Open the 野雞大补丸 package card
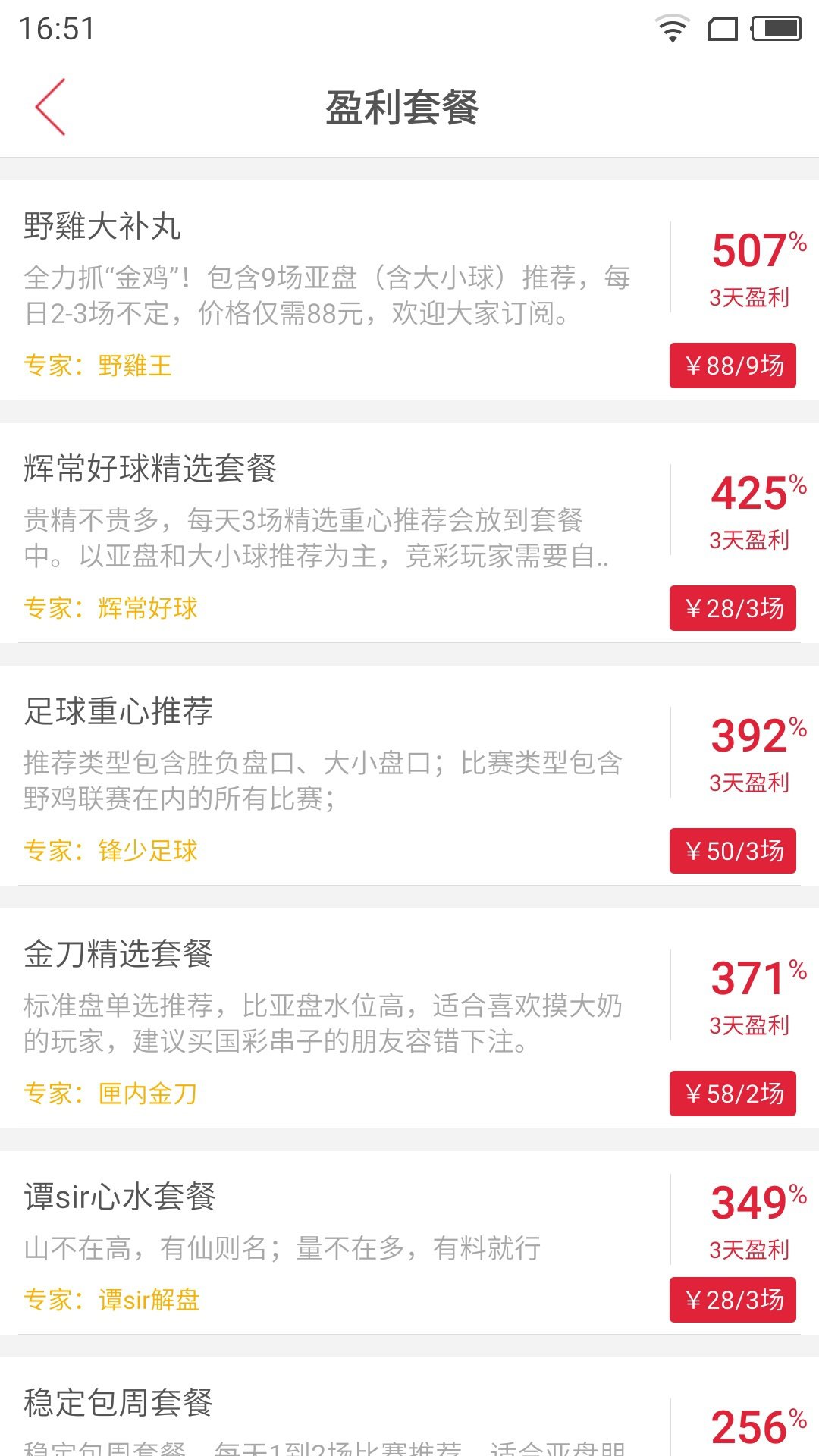The image size is (819, 1456). 326,292
